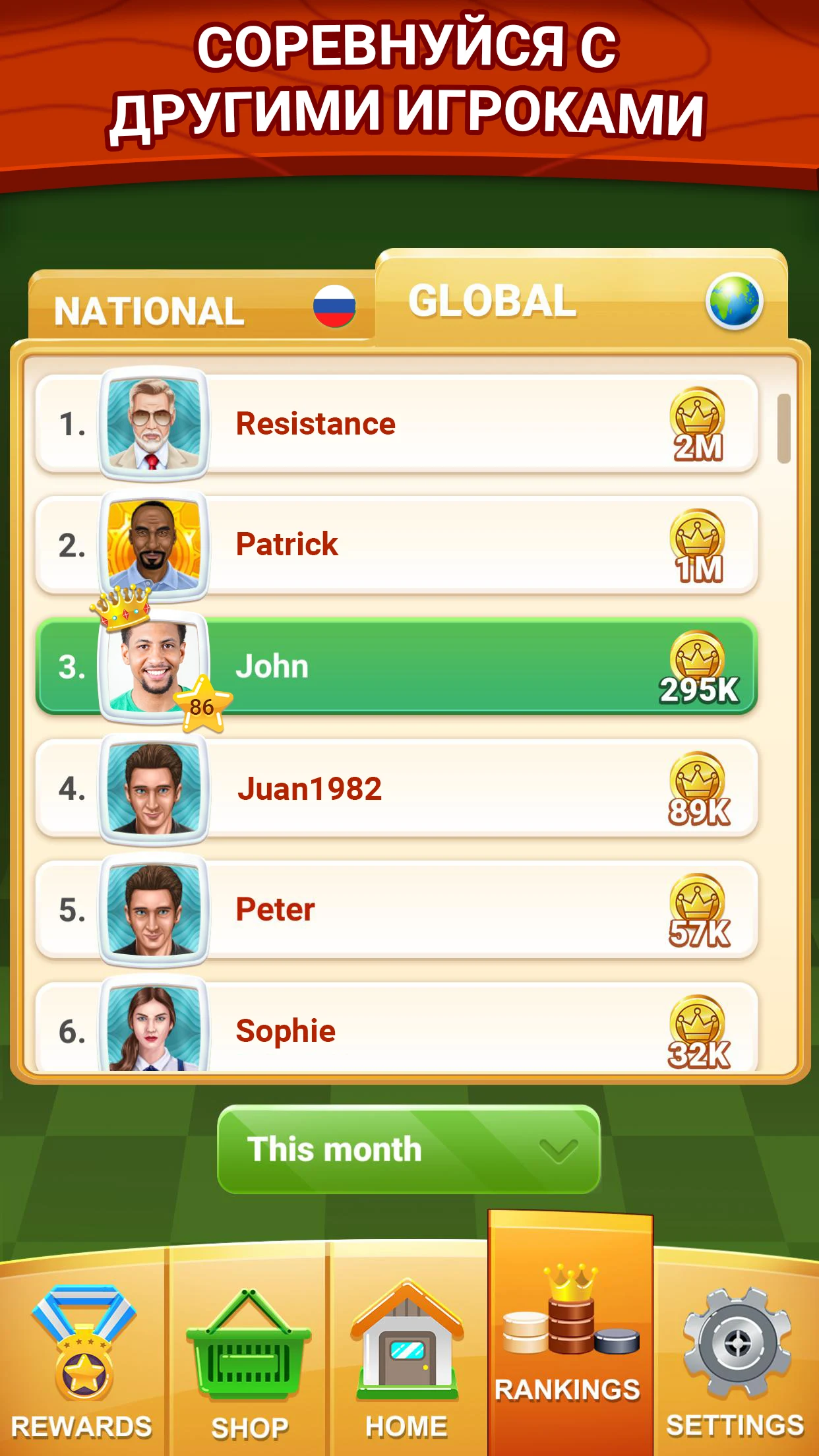The width and height of the screenshot is (819, 1456).
Task: Expand the This month period dropdown
Action: (x=408, y=1149)
